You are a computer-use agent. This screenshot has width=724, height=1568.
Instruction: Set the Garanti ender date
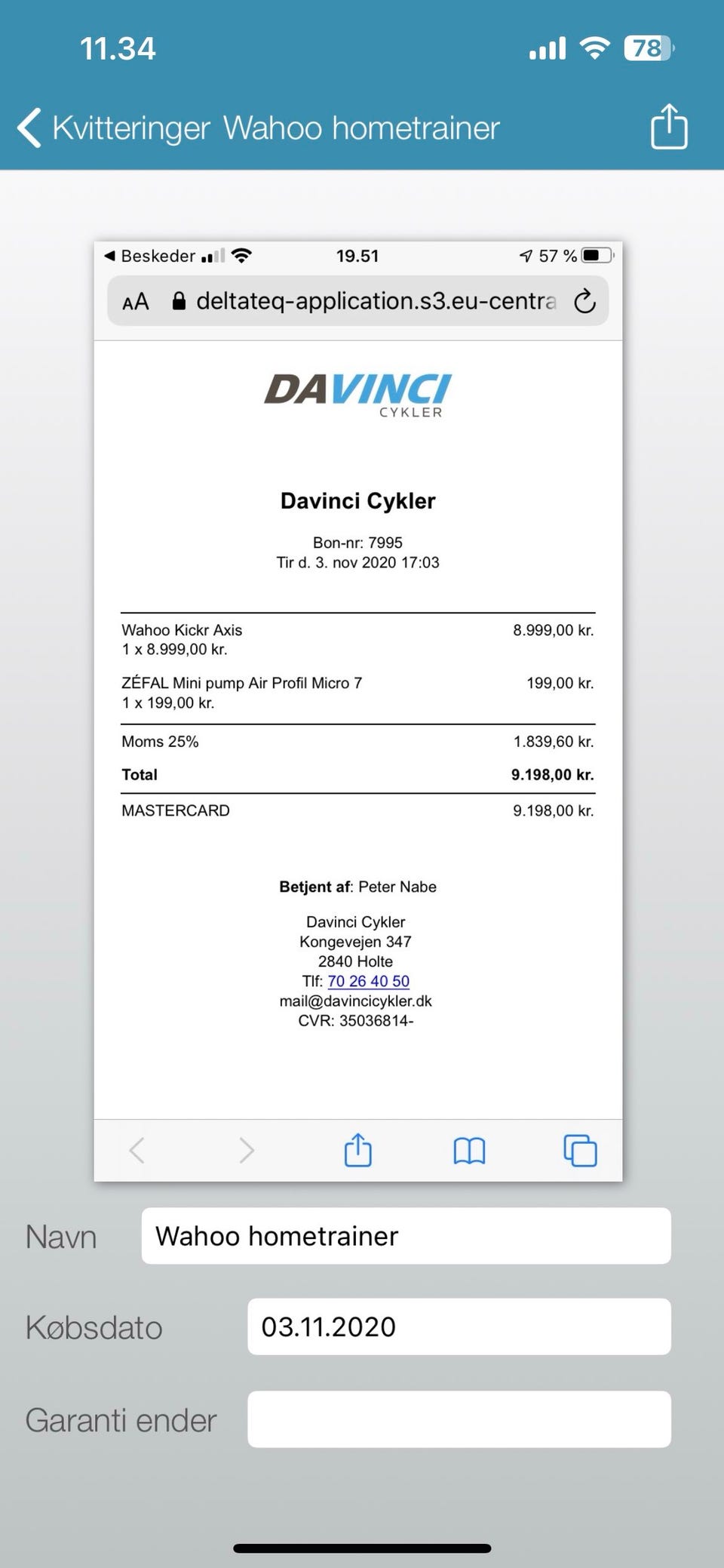pyautogui.click(x=459, y=1419)
